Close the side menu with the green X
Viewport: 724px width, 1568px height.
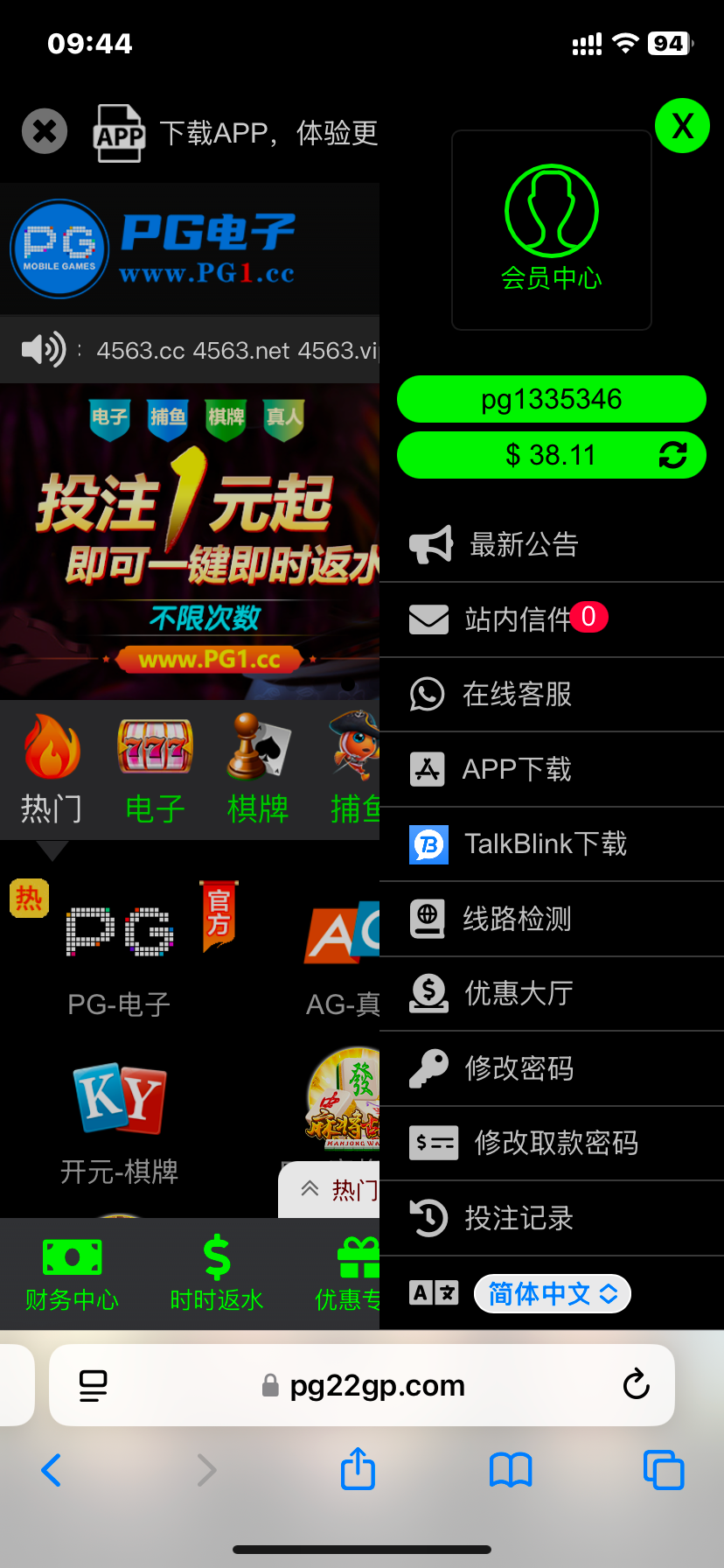(x=682, y=126)
